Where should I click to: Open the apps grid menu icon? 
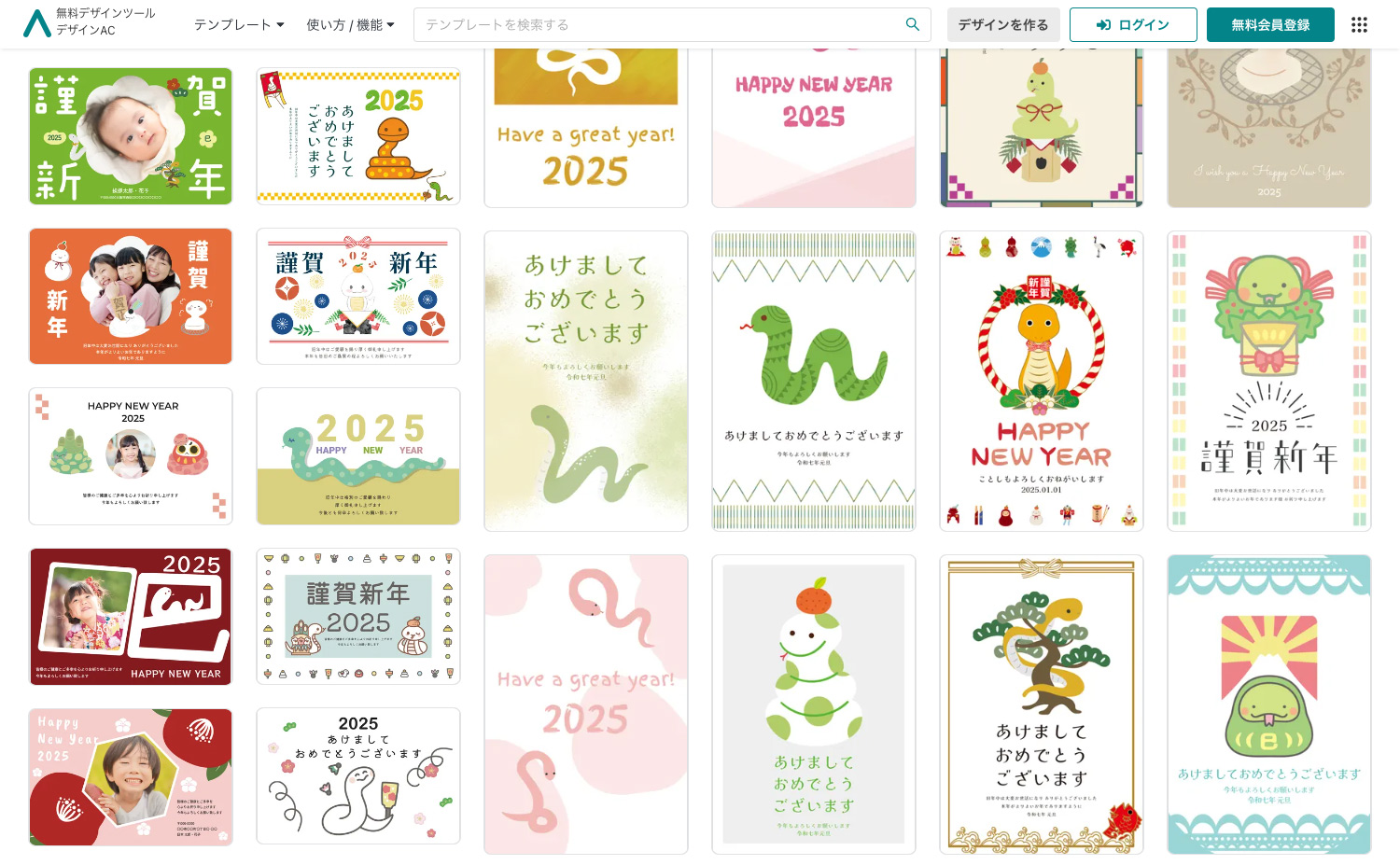tap(1359, 25)
